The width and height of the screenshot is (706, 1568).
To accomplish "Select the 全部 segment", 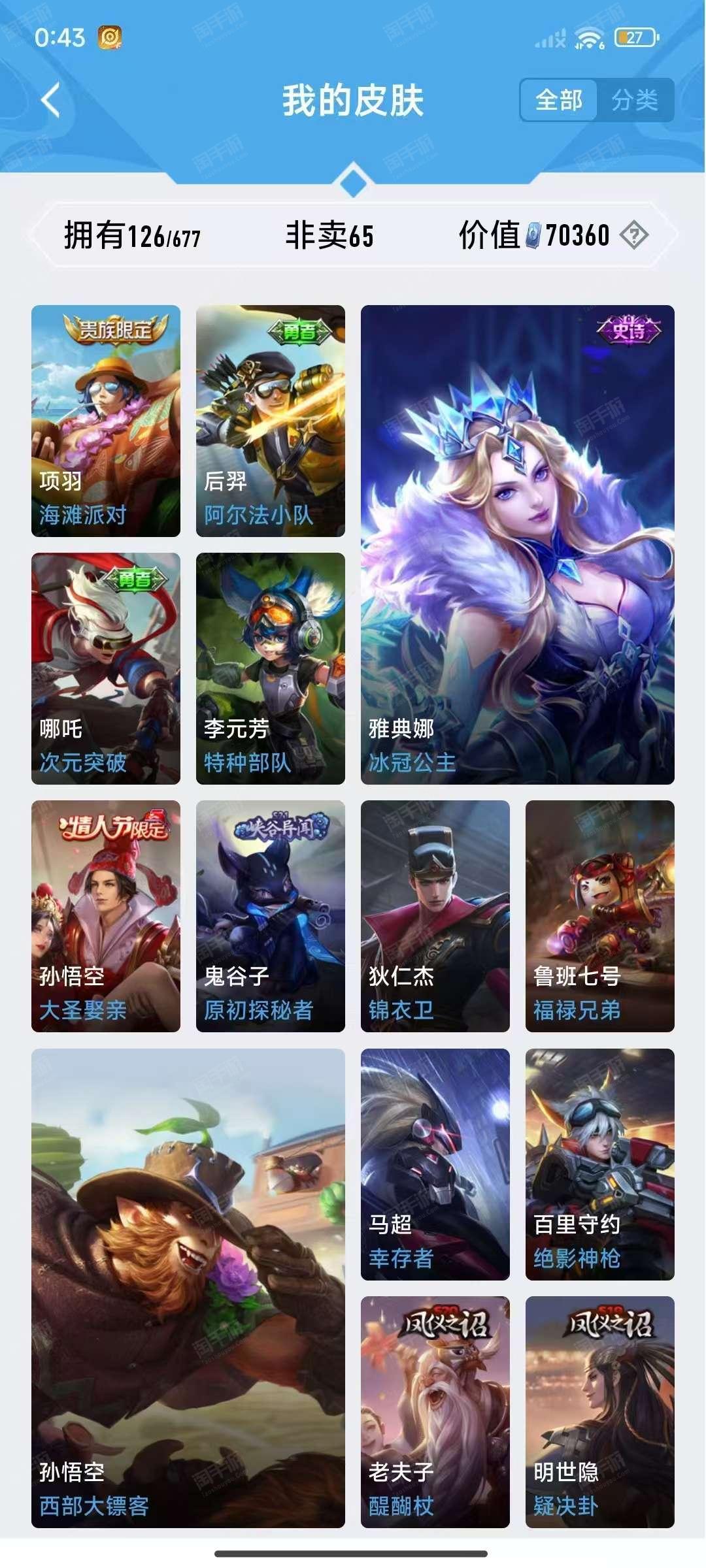I will (559, 101).
